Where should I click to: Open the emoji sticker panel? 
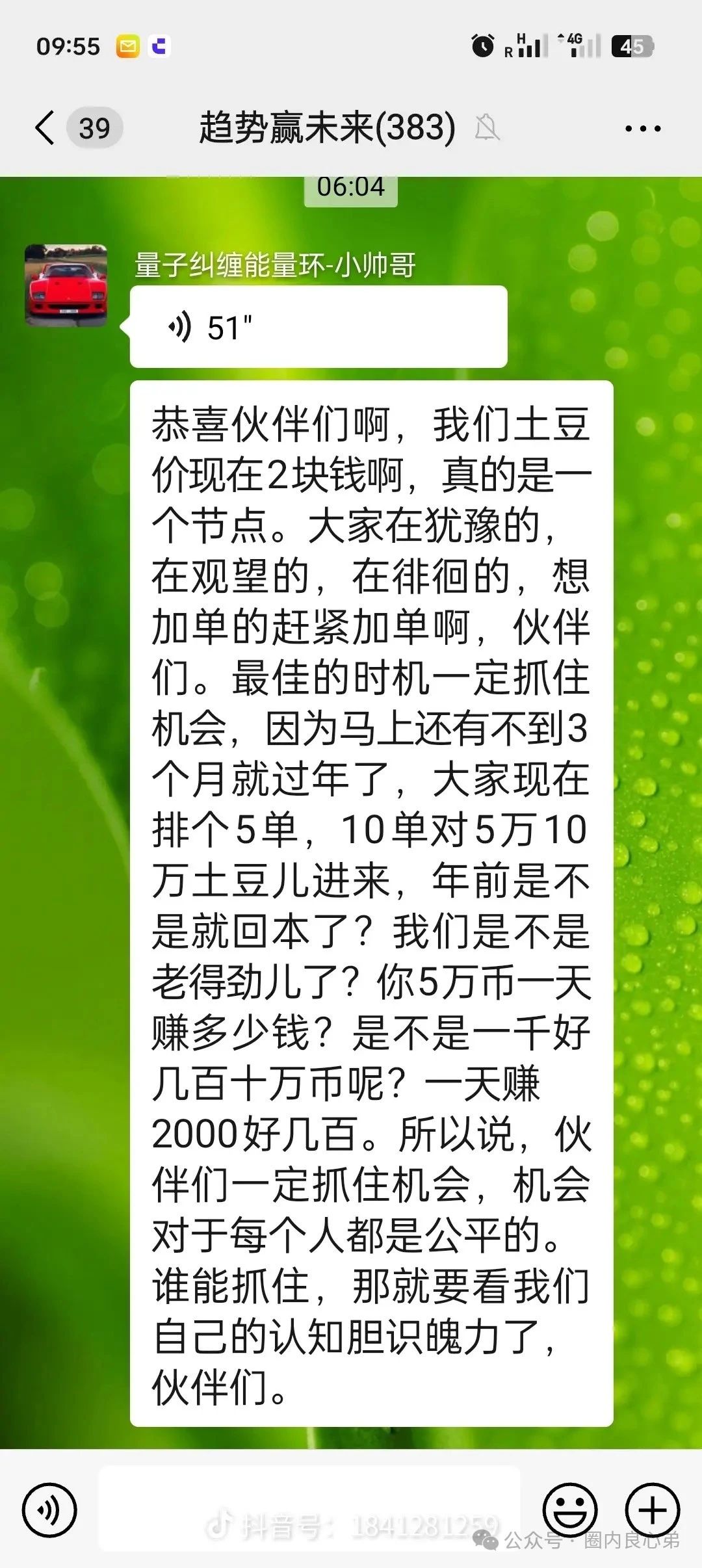click(x=569, y=1509)
